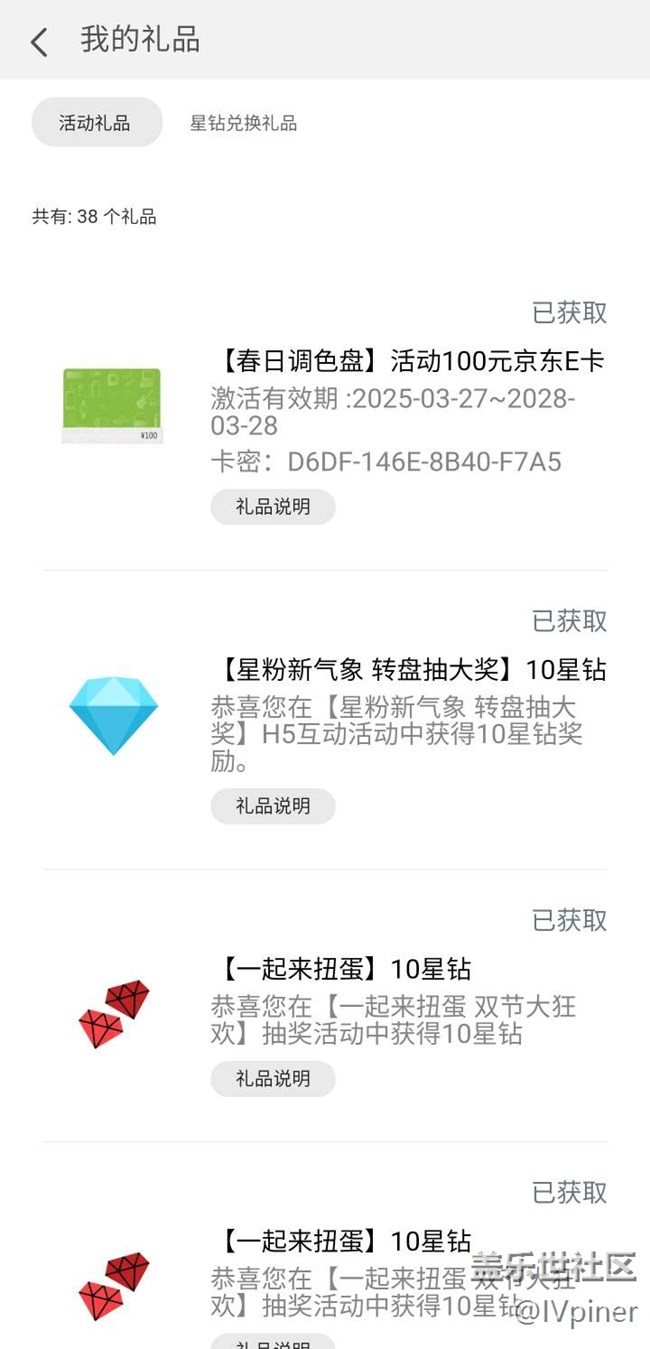Tap 礼品说明 under first 一起来扭蛋 gift
This screenshot has height=1349, width=650.
pyautogui.click(x=272, y=1079)
